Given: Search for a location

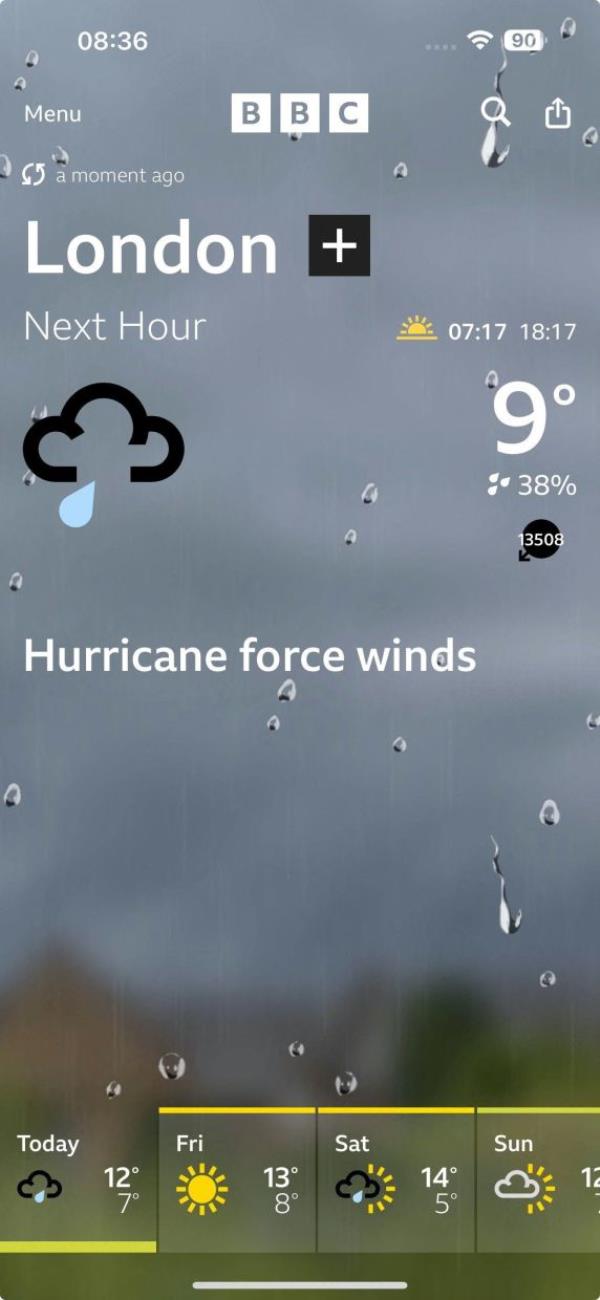Looking at the screenshot, I should 495,112.
